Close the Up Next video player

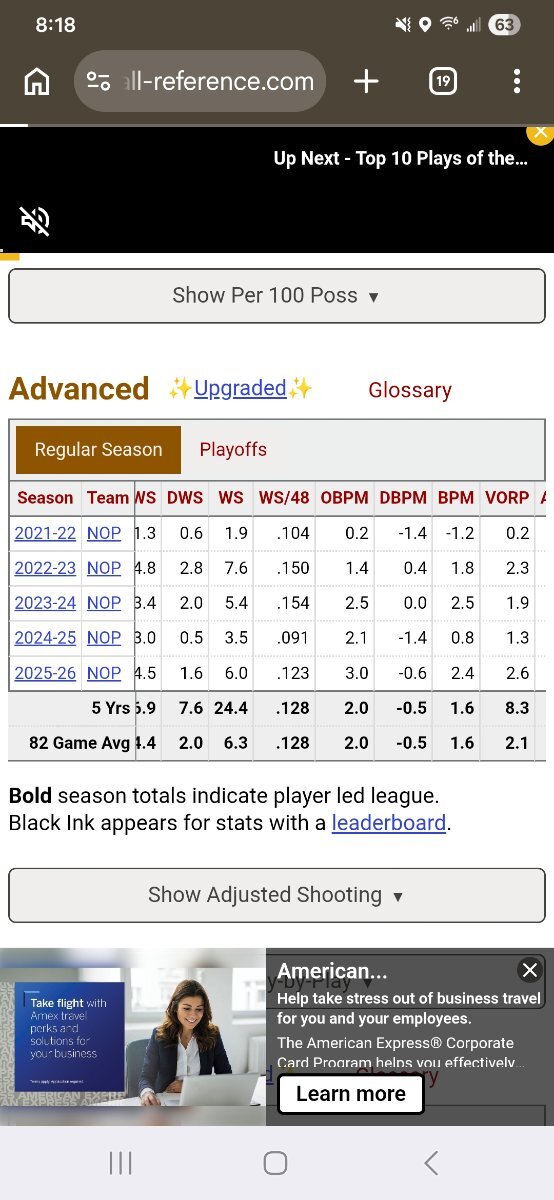pyautogui.click(x=540, y=131)
